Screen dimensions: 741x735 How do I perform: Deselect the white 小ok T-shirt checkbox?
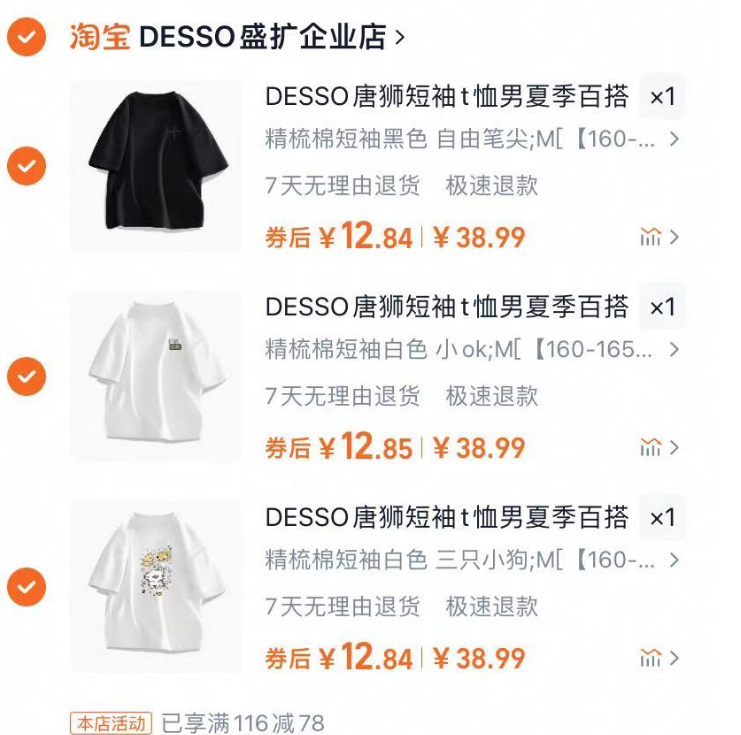point(27,376)
